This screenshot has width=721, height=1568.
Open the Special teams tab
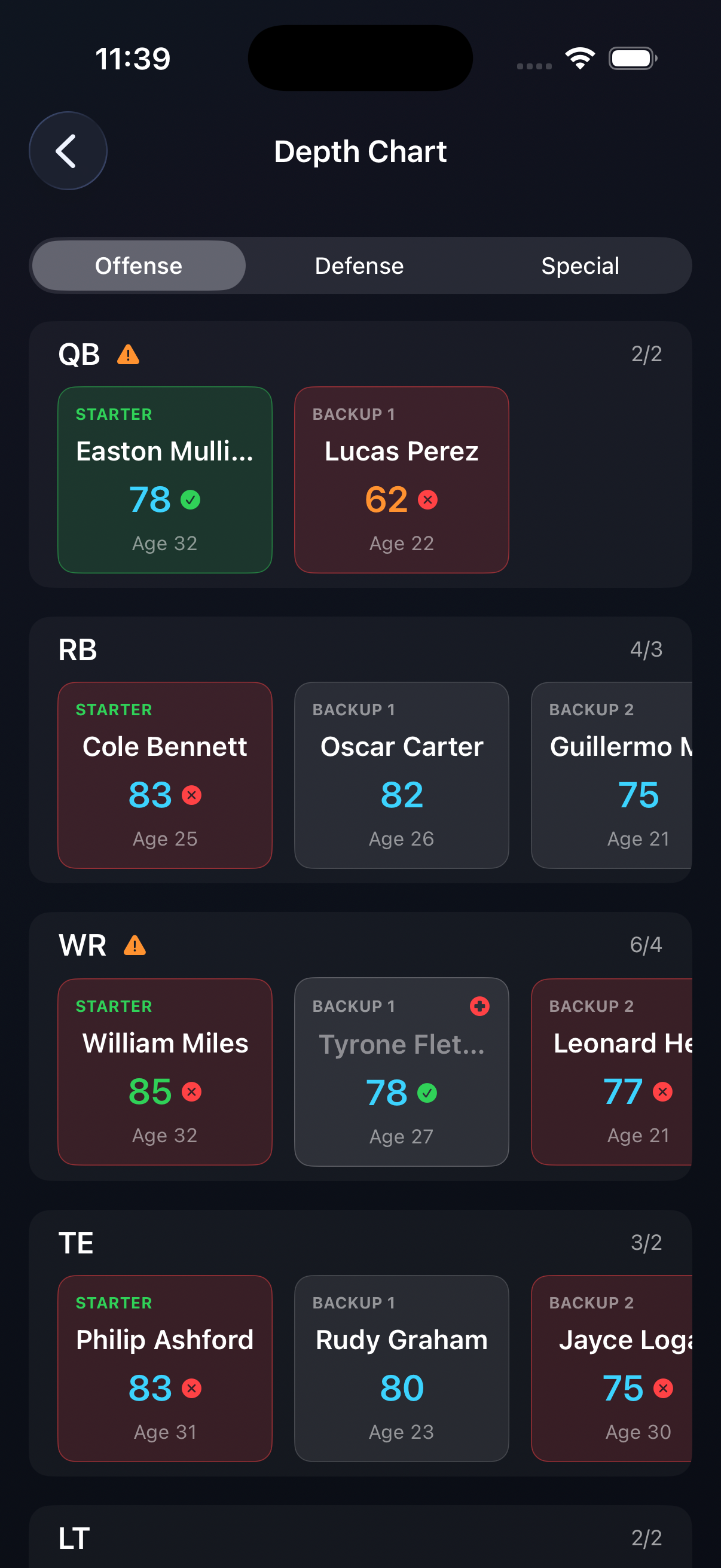coord(580,266)
